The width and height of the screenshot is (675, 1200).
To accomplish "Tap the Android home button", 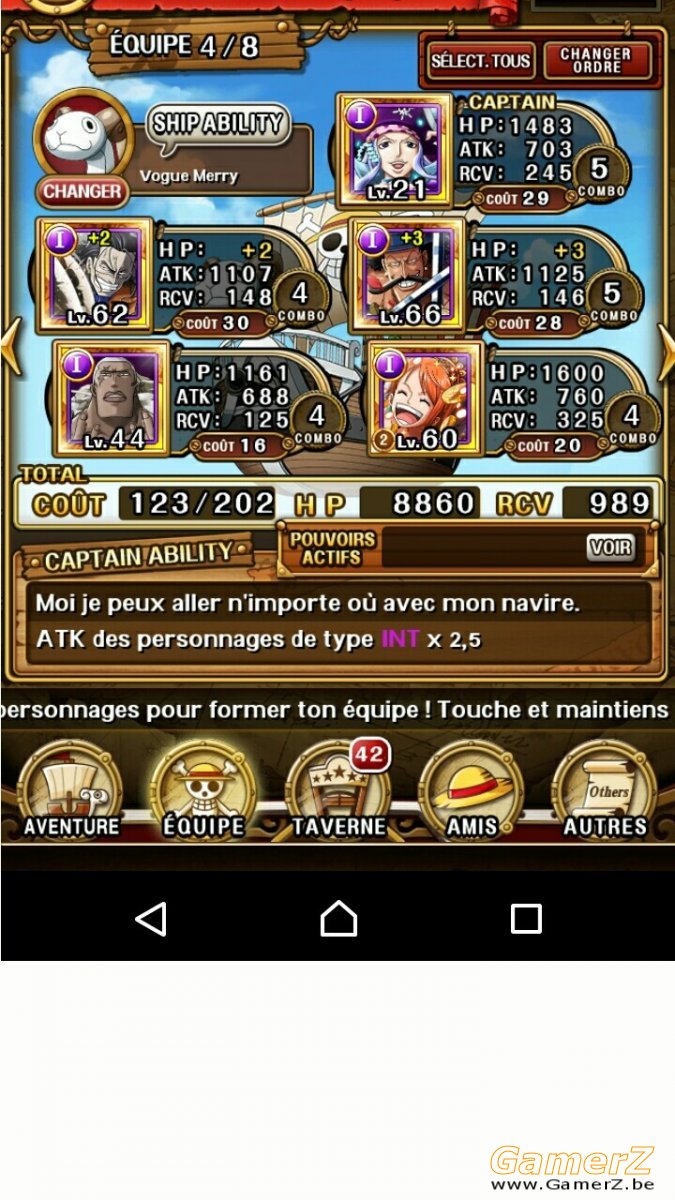I will coord(338,918).
